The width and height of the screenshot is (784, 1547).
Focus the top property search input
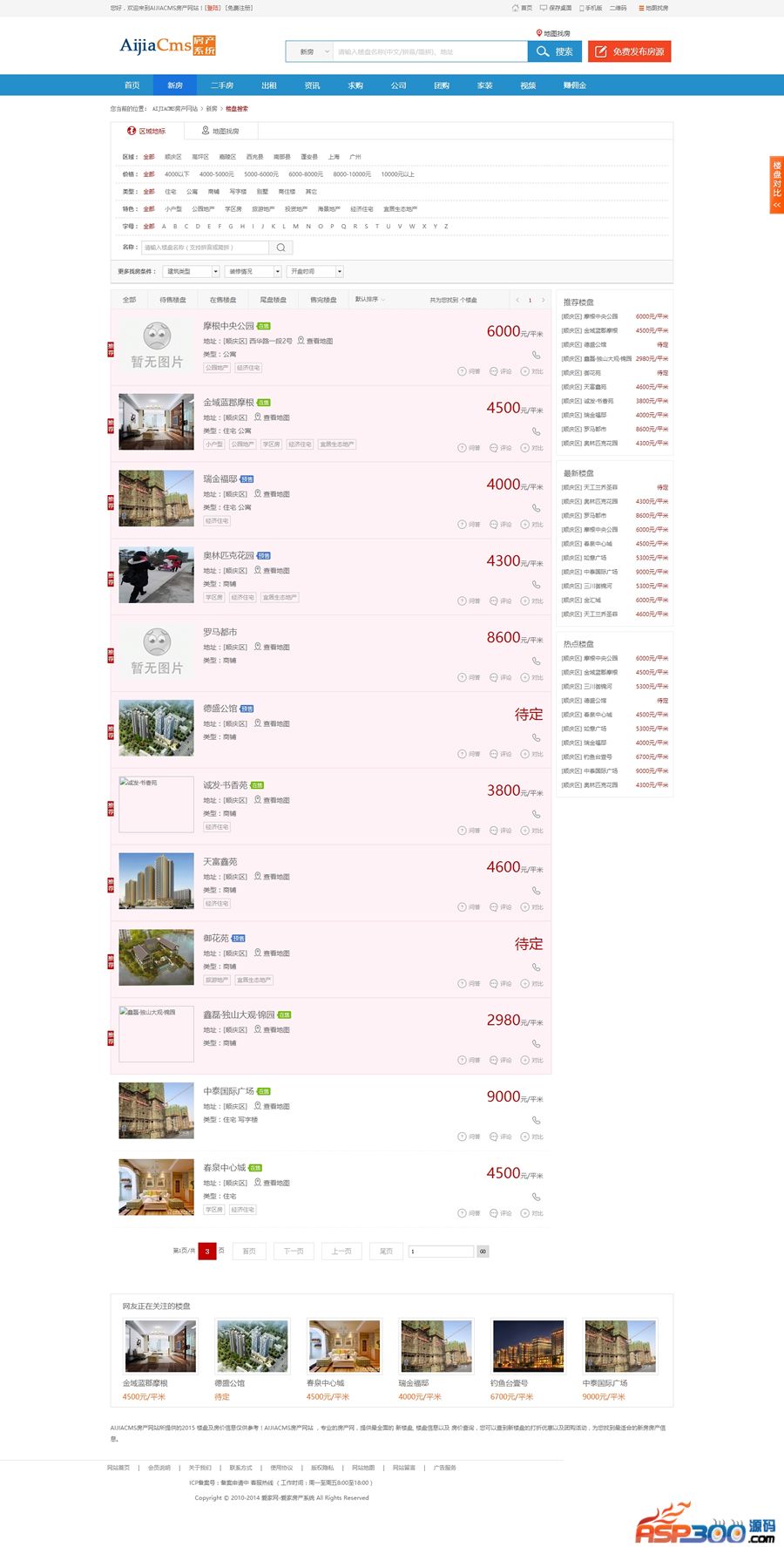point(429,51)
